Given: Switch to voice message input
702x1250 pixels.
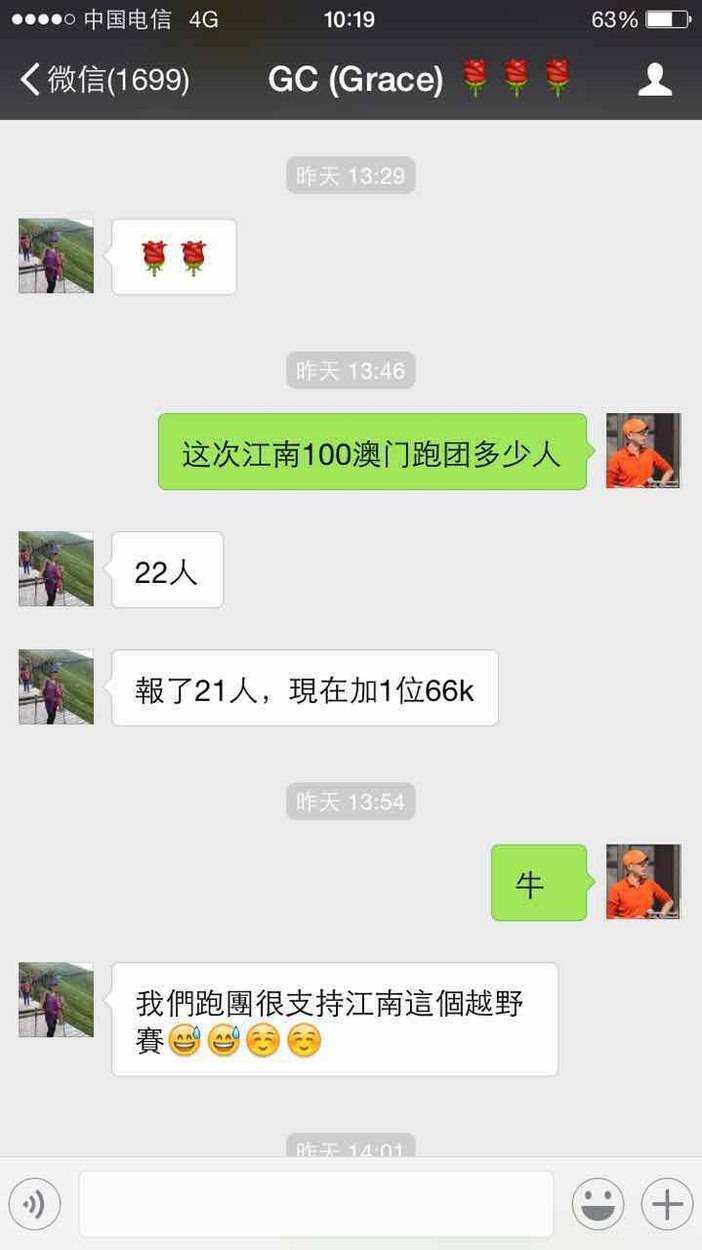Looking at the screenshot, I should click(x=35, y=1204).
